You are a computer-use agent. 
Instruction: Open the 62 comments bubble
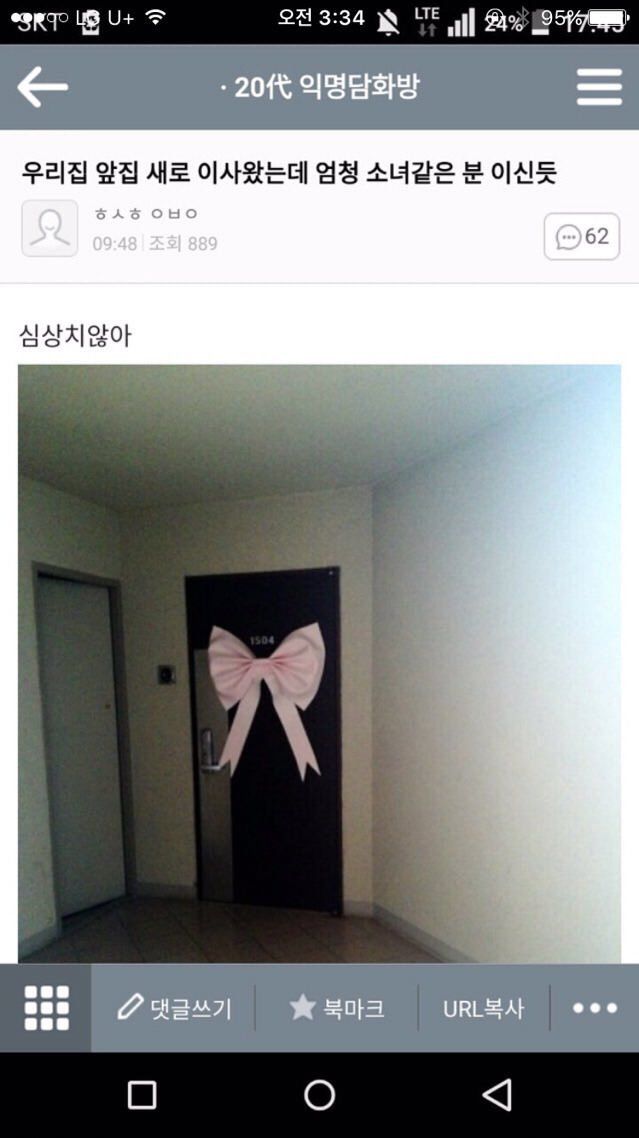(x=582, y=236)
